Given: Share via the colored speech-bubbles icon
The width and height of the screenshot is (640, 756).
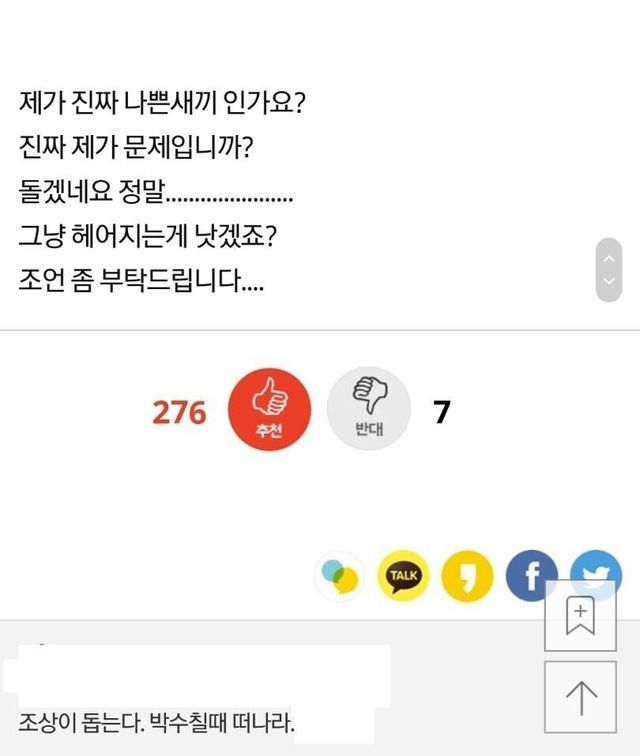Looking at the screenshot, I should 340,576.
